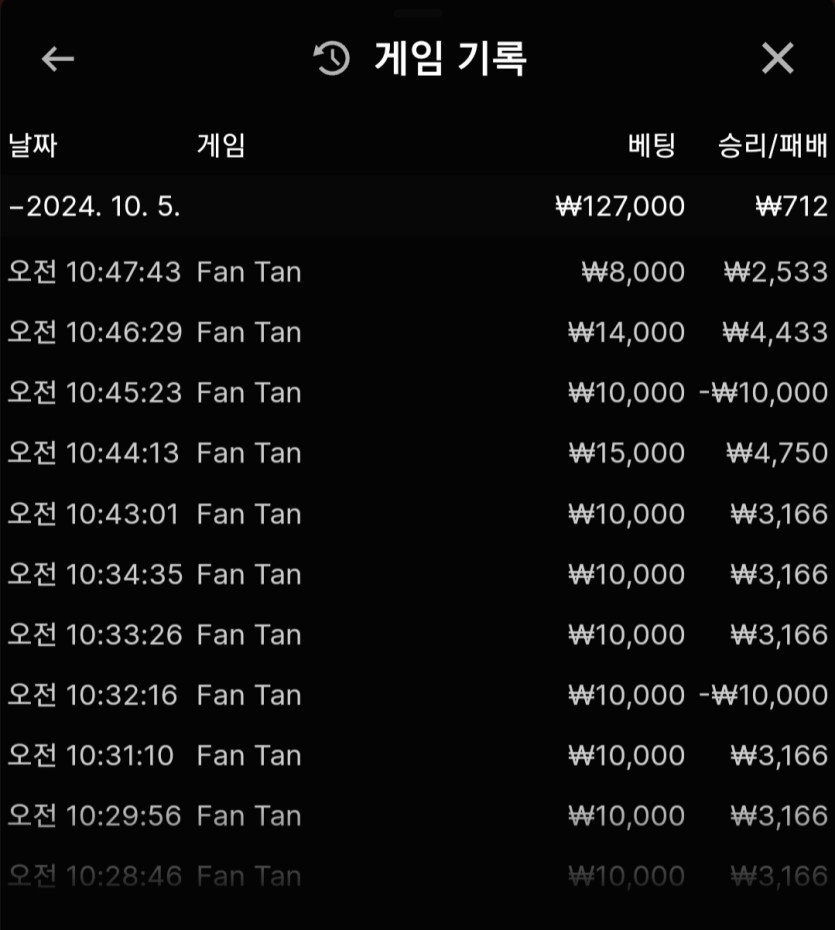
Task: View the 10:45:23 Fan Tan loss entry
Action: [417, 393]
